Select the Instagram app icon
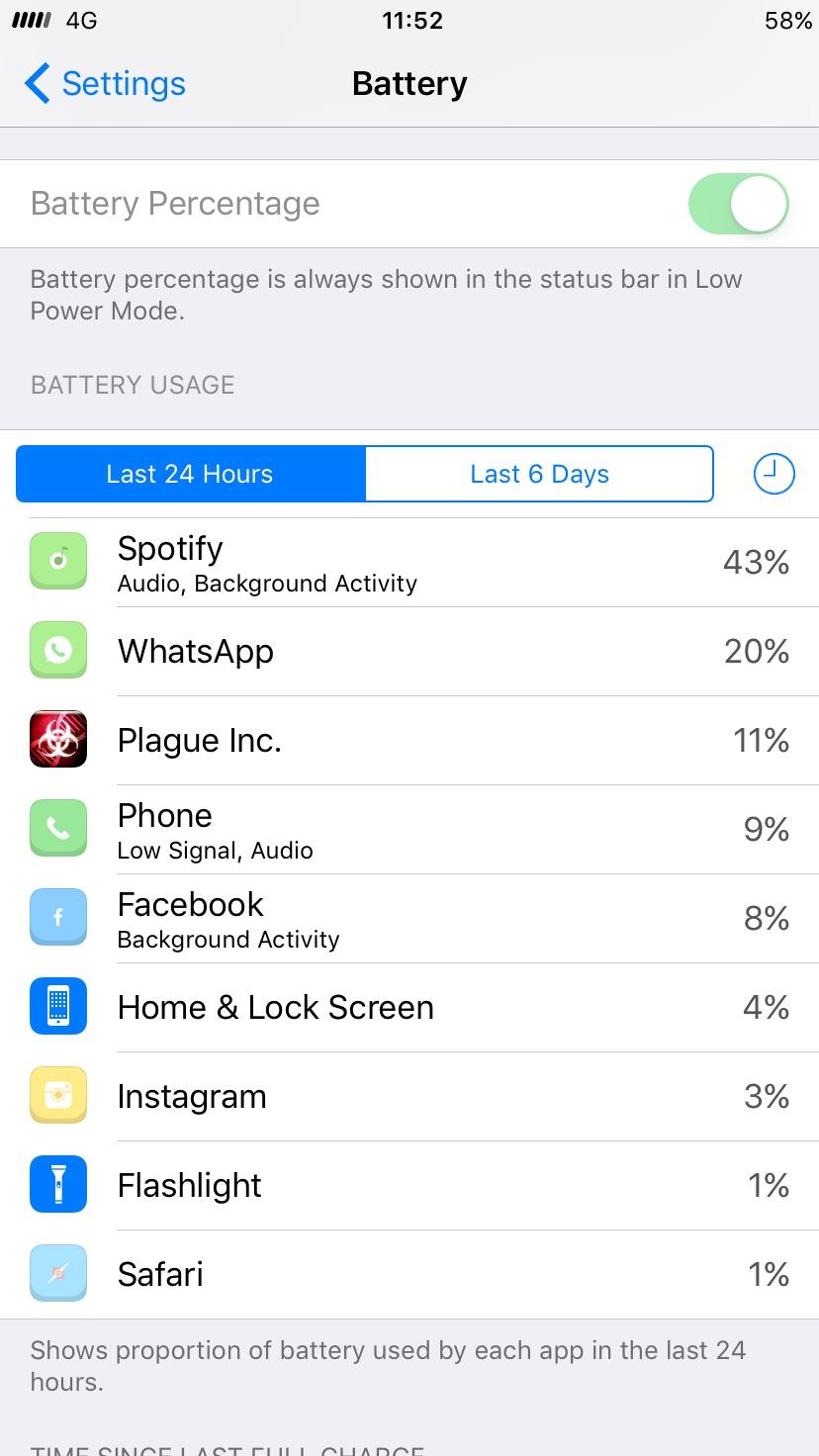 [x=57, y=1095]
